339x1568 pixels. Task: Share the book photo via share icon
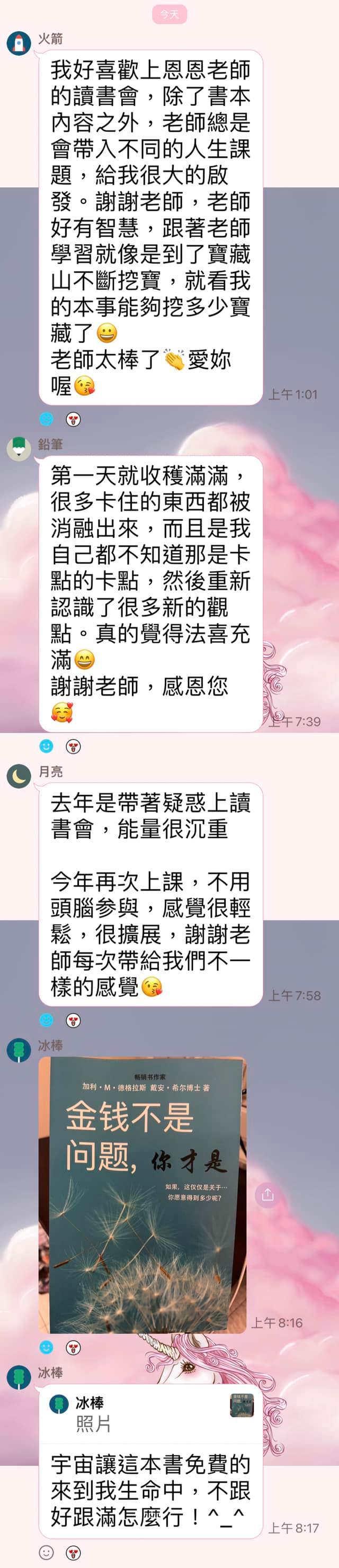(267, 1194)
